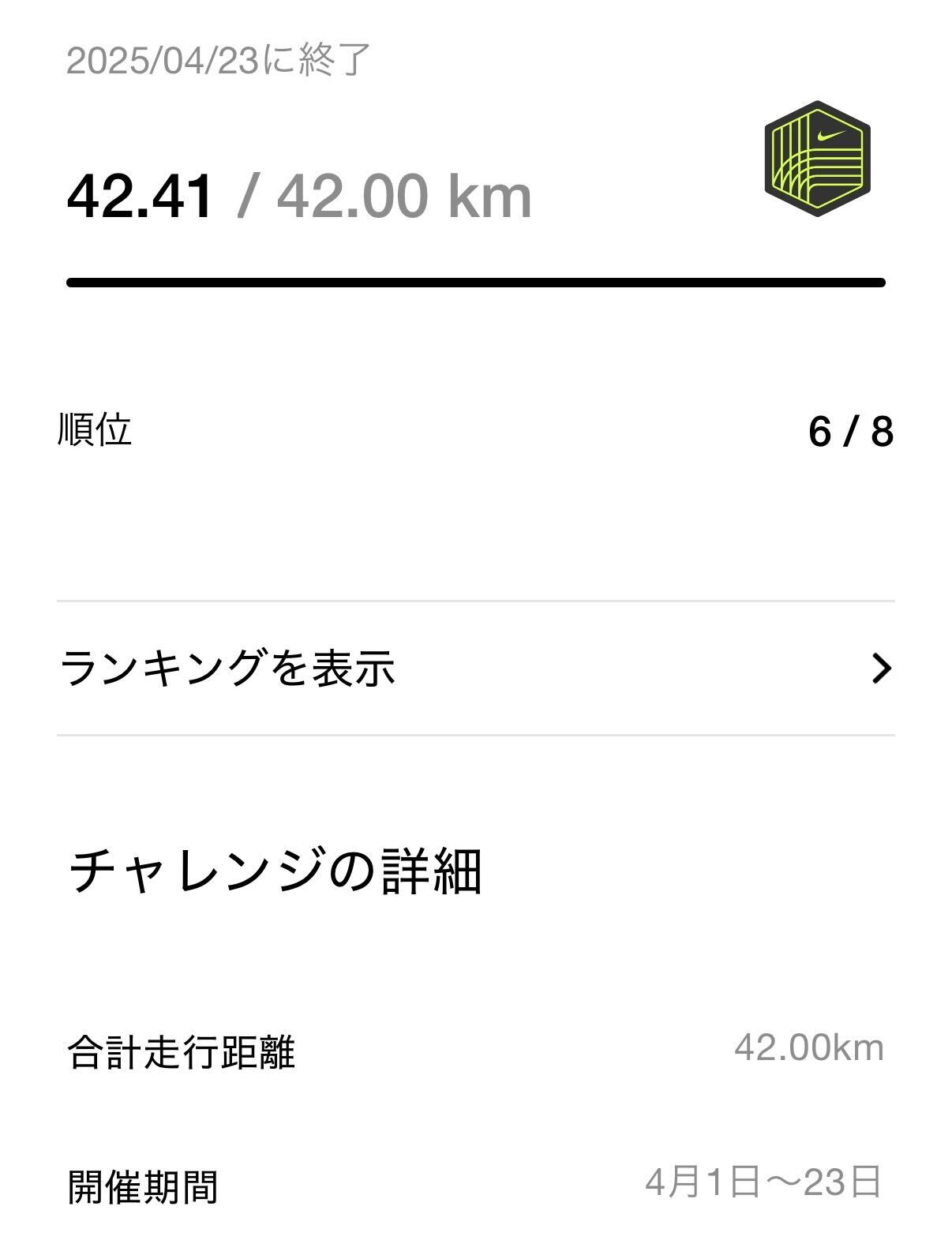
Task: Click the 42.00 km goal text
Action: click(x=403, y=197)
